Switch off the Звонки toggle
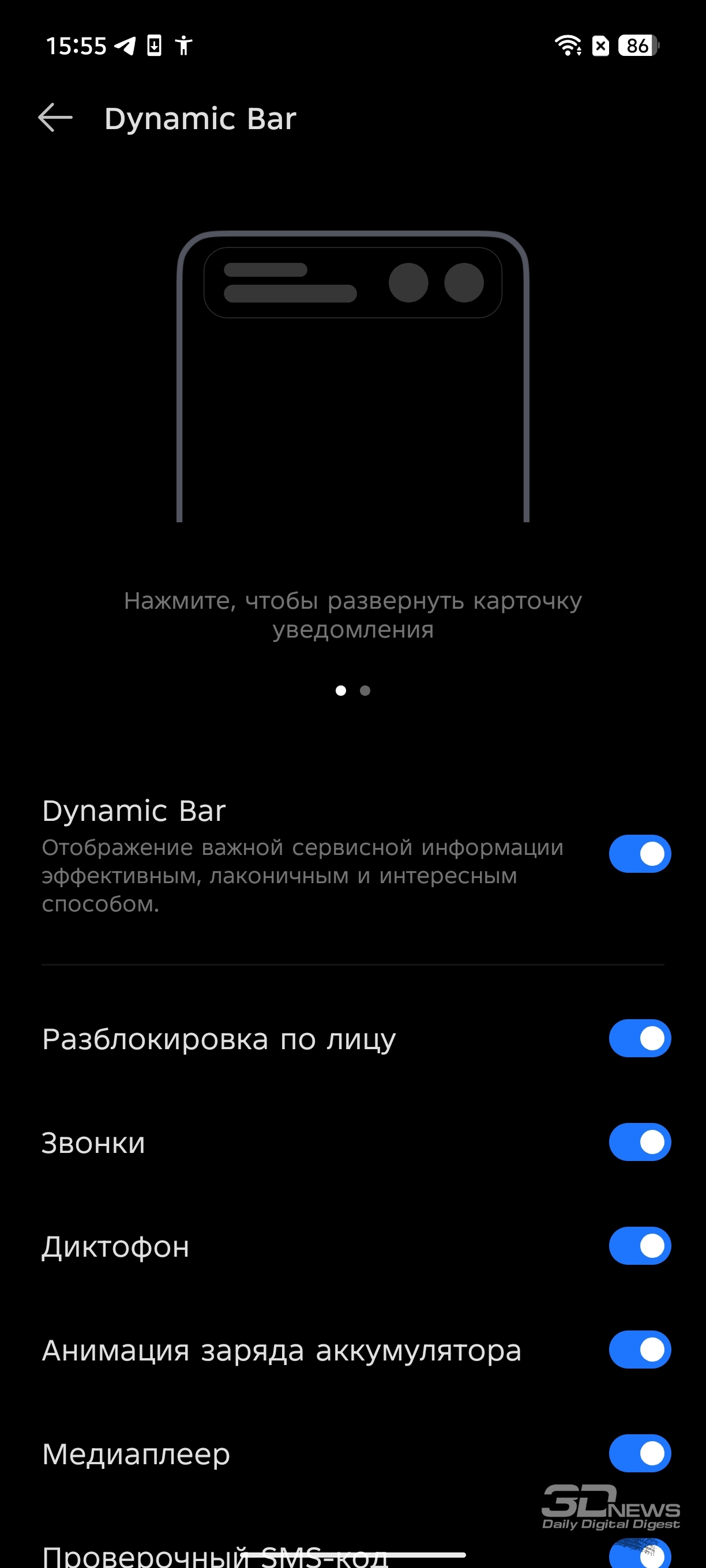The image size is (706, 1568). (640, 1142)
